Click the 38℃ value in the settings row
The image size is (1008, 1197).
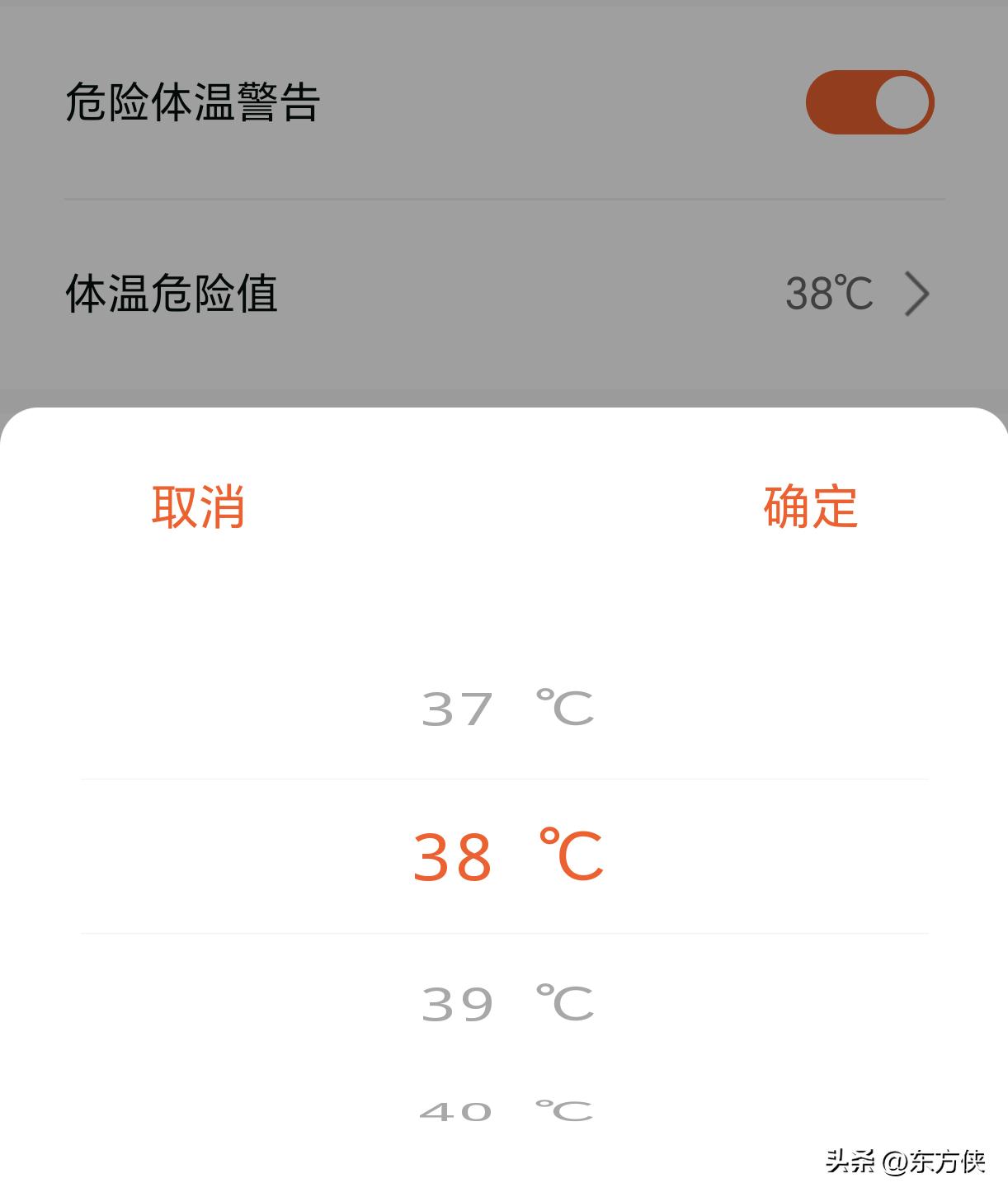pos(827,295)
